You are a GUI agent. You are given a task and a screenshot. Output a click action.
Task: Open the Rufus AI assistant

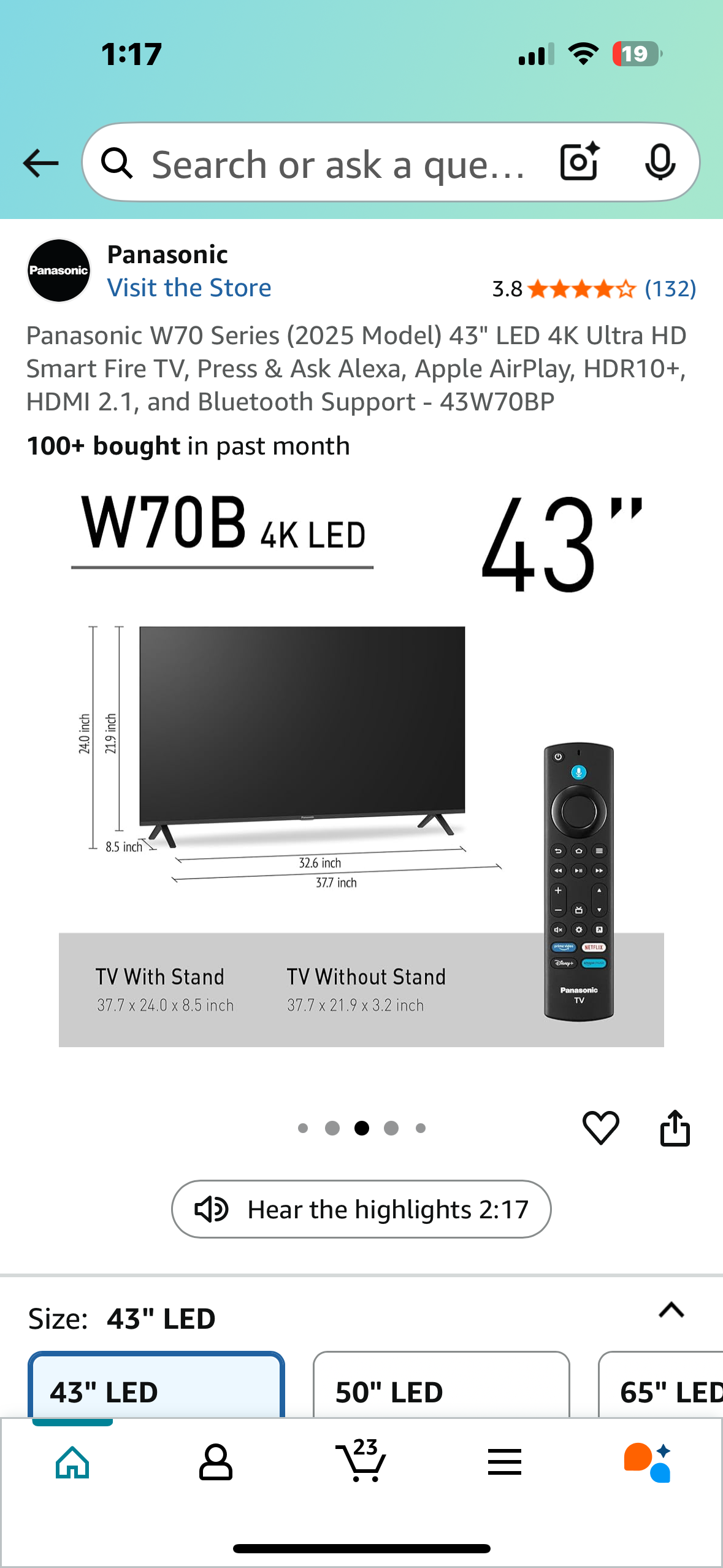(x=648, y=1462)
